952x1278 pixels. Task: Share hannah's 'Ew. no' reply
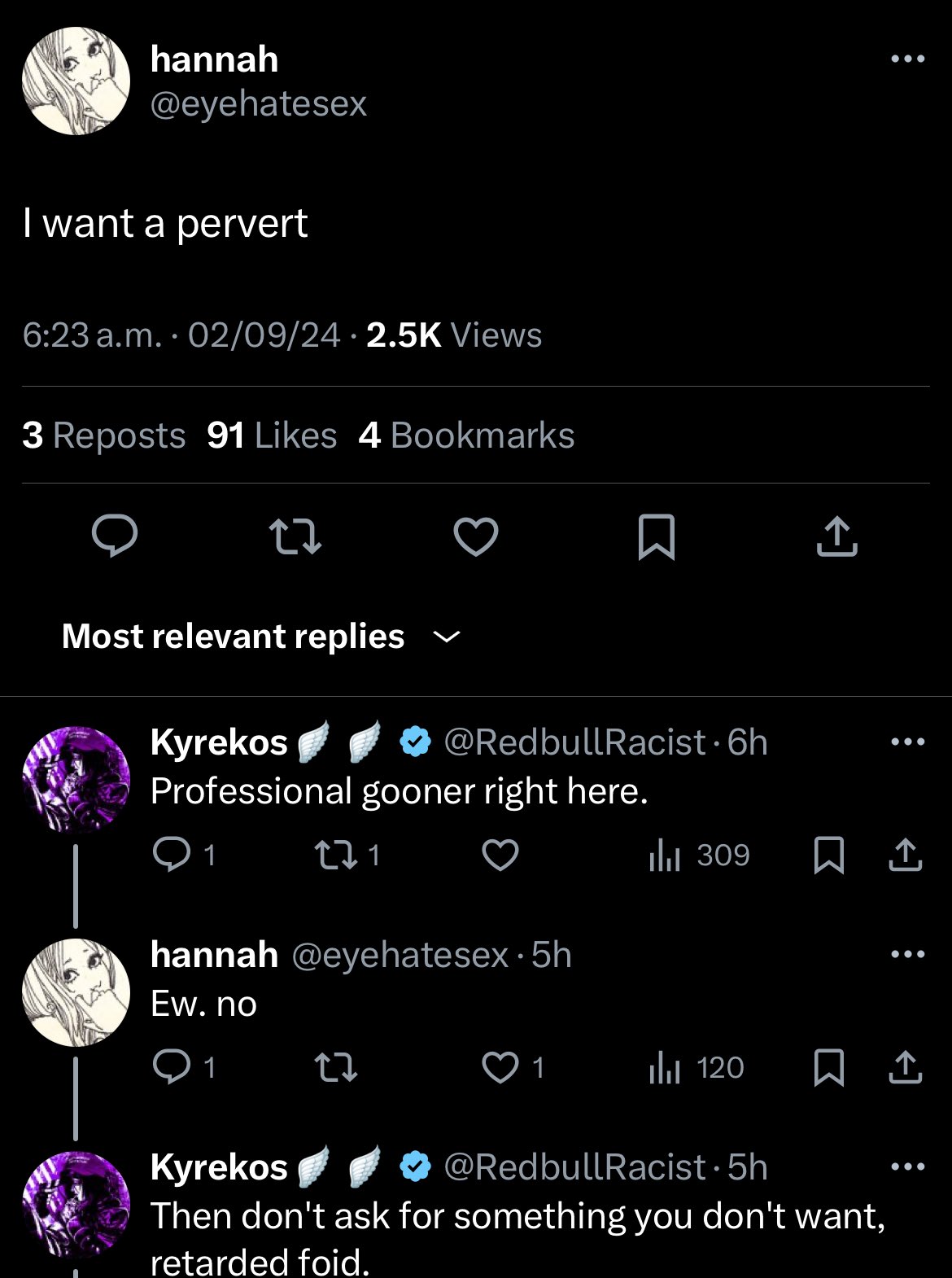(905, 1068)
